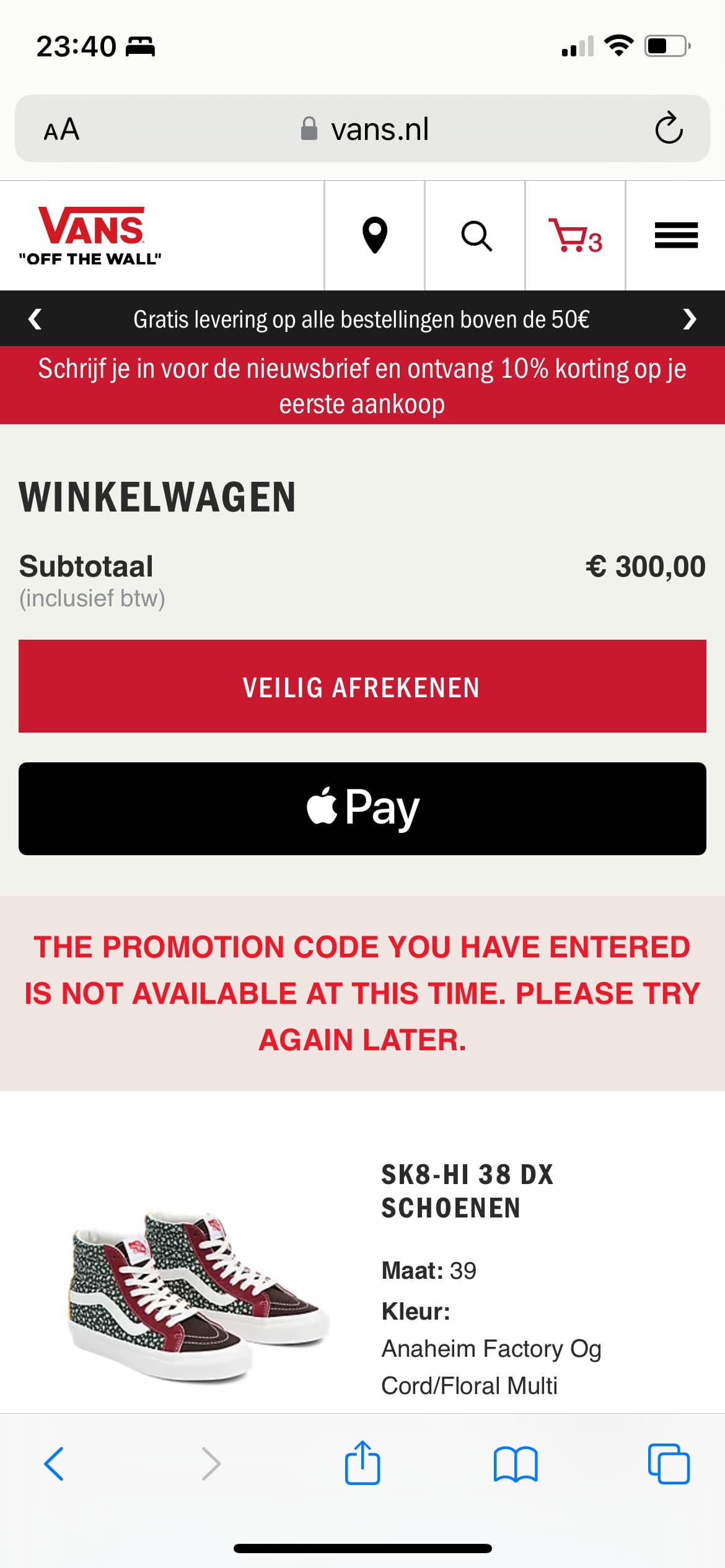Open Safari reader text size AA
Image resolution: width=725 pixels, height=1568 pixels.
click(61, 129)
